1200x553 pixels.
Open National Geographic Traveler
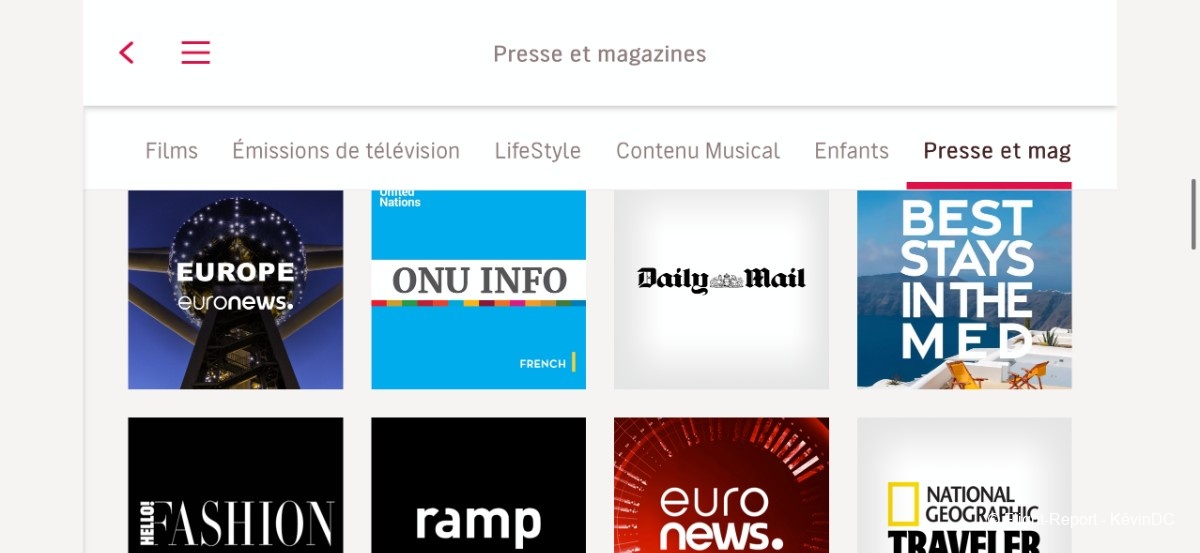(964, 486)
